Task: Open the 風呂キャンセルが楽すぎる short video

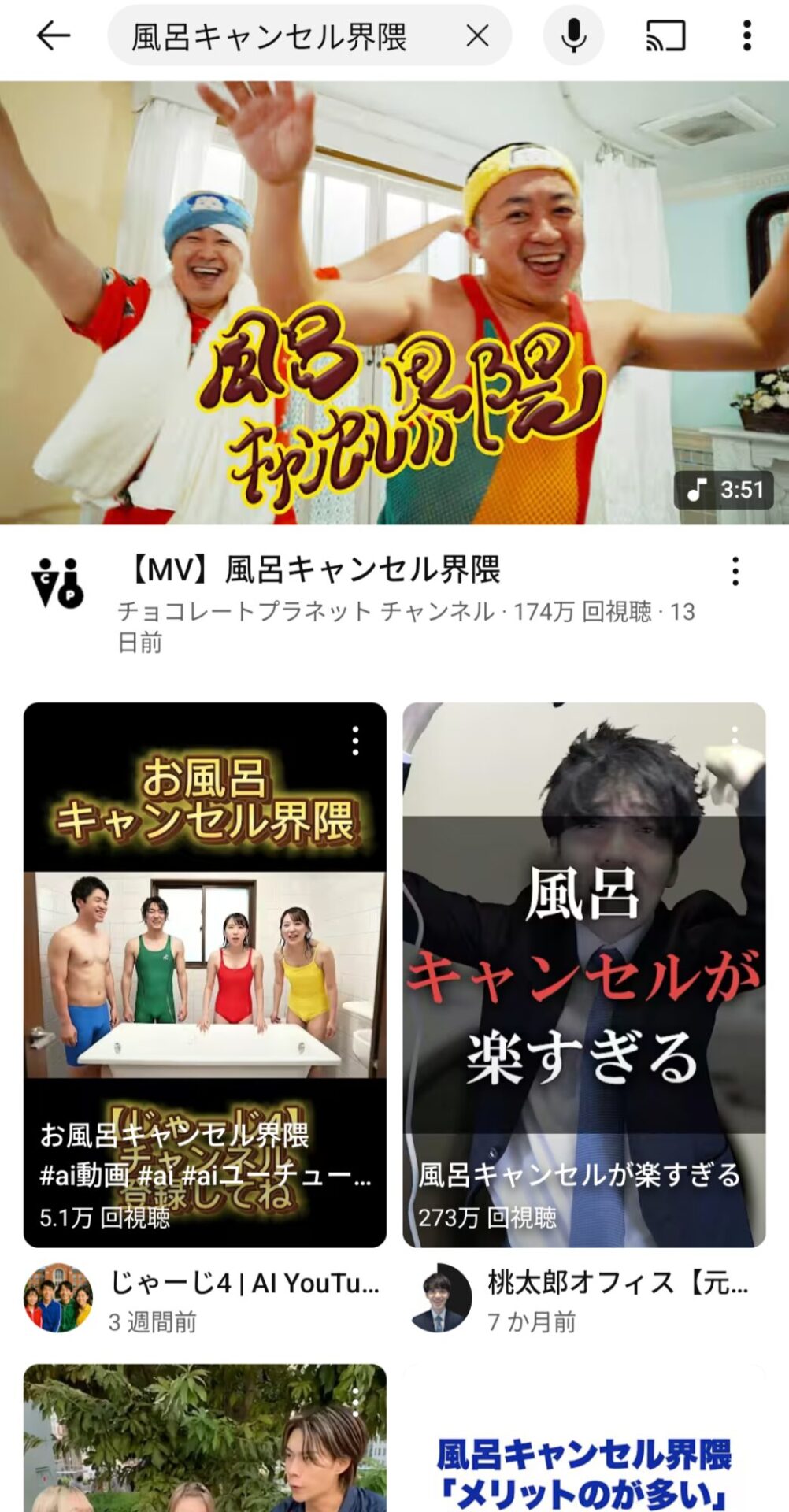Action: point(583,974)
